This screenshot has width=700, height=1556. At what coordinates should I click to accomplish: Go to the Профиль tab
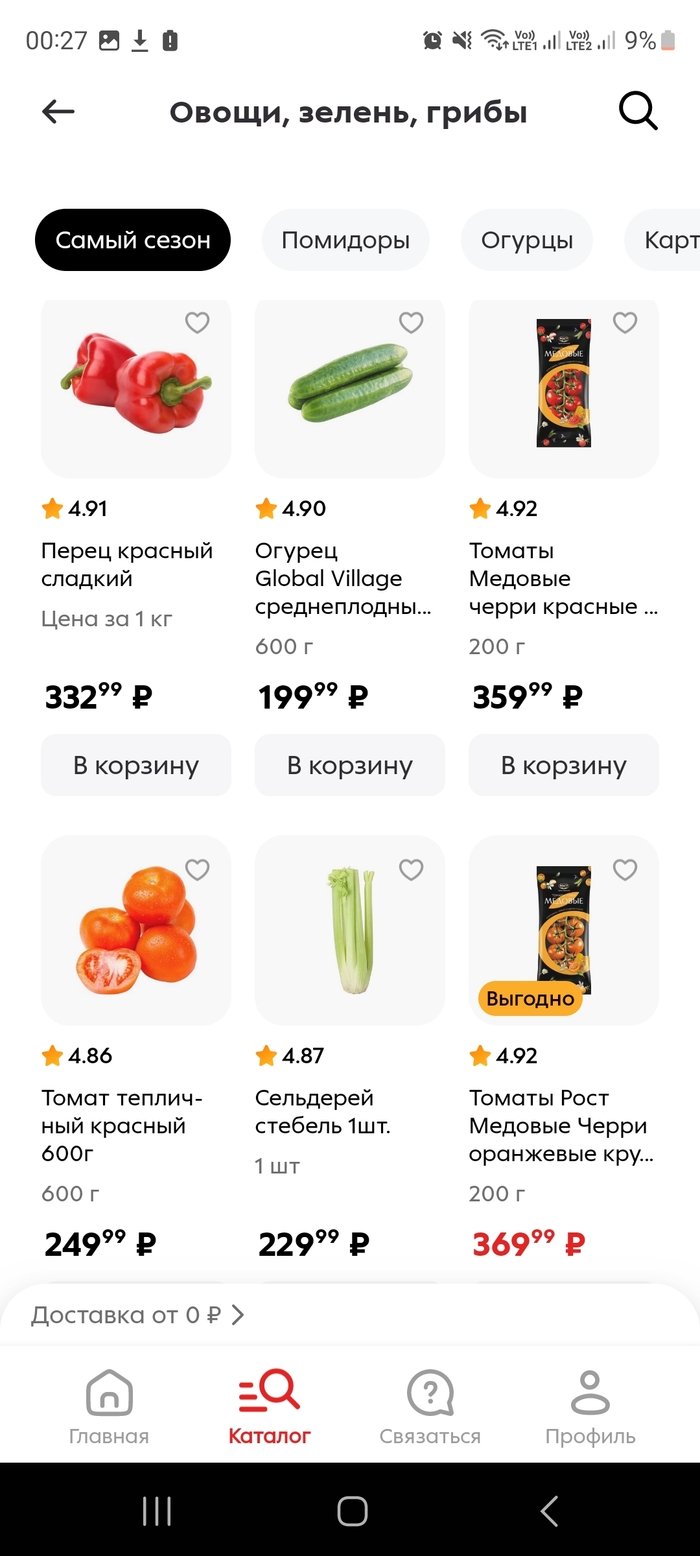(x=590, y=1408)
